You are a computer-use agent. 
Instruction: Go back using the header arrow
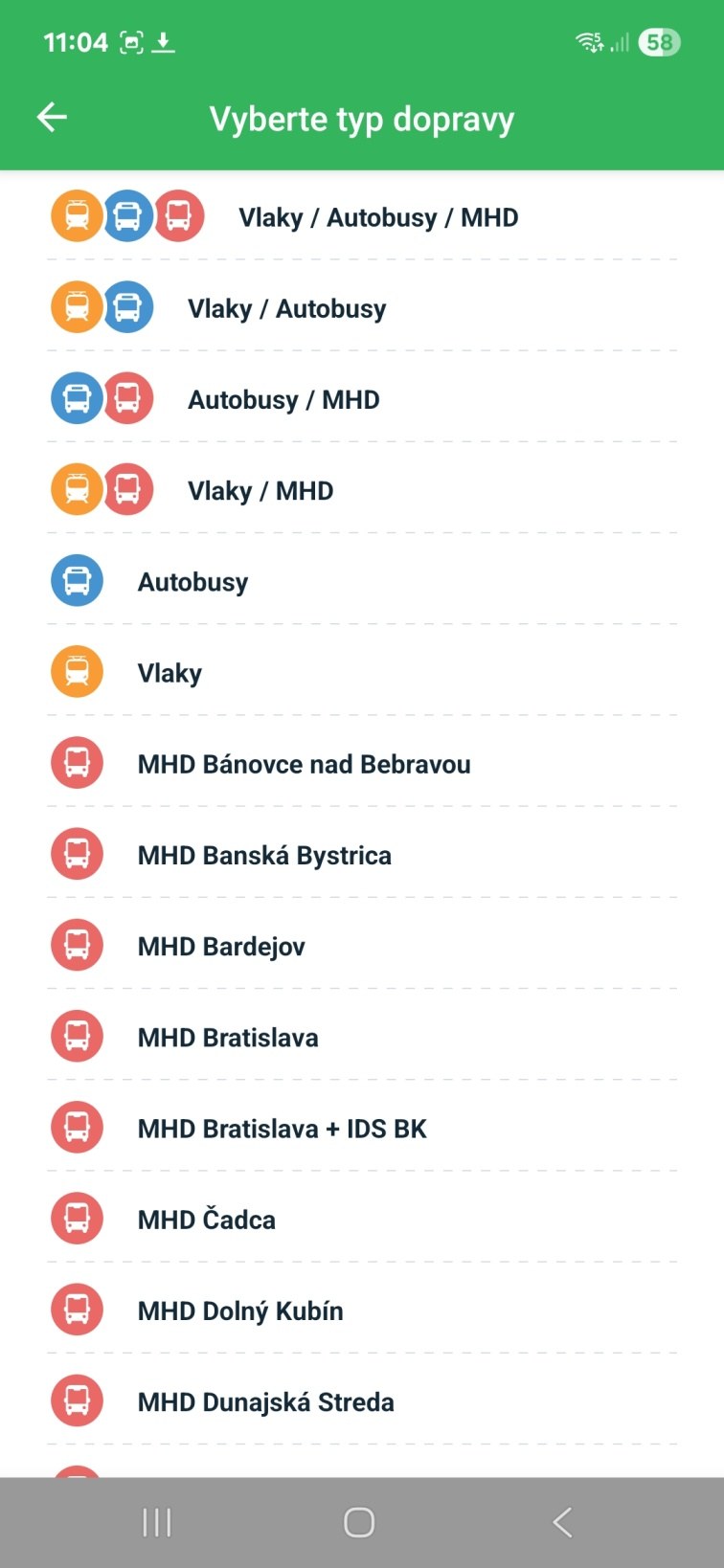point(52,118)
